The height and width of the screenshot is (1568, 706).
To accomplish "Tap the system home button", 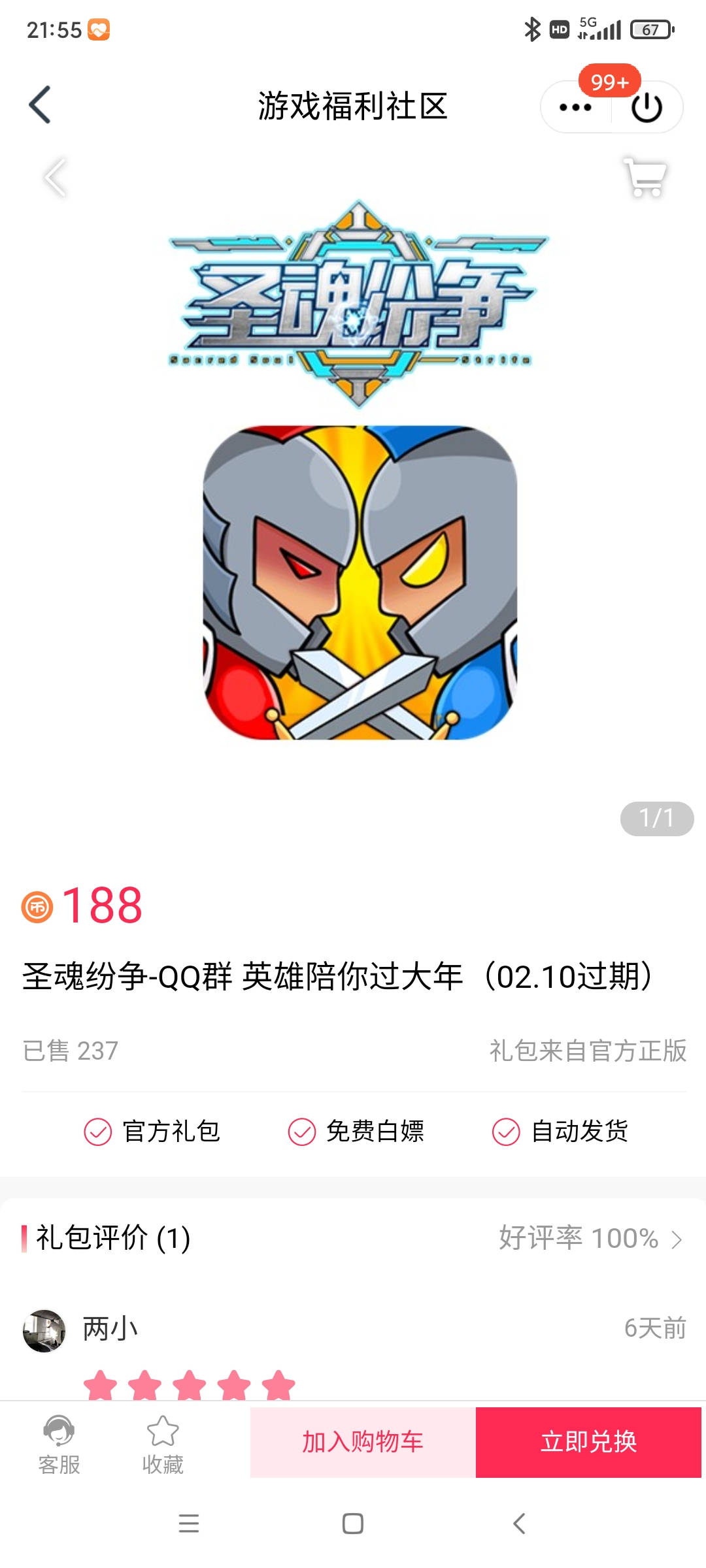I will pos(353,1524).
